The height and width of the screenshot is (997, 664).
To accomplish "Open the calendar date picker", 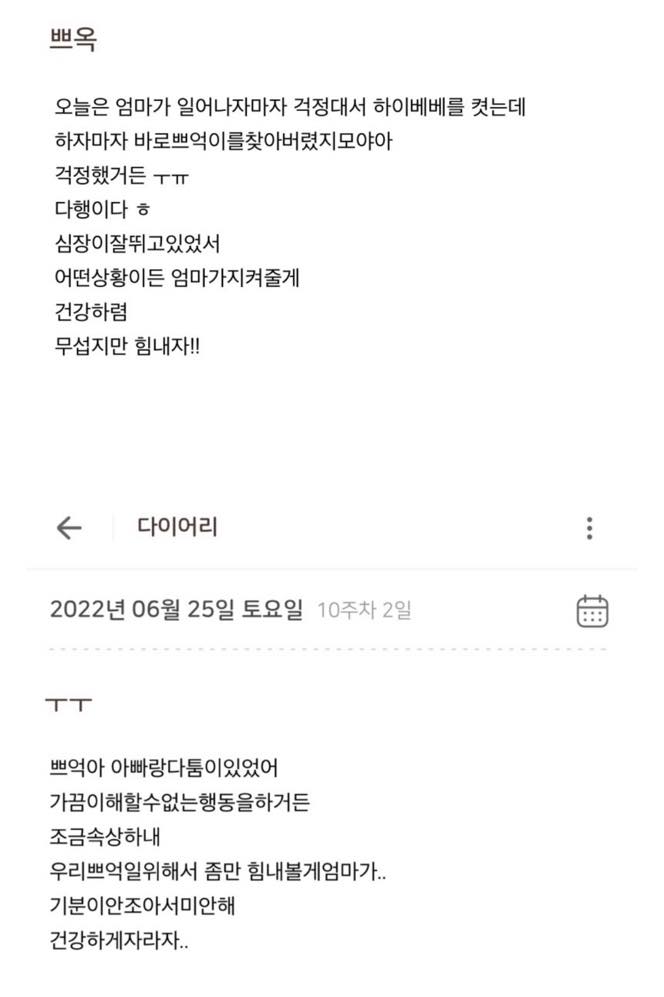I will point(593,611).
